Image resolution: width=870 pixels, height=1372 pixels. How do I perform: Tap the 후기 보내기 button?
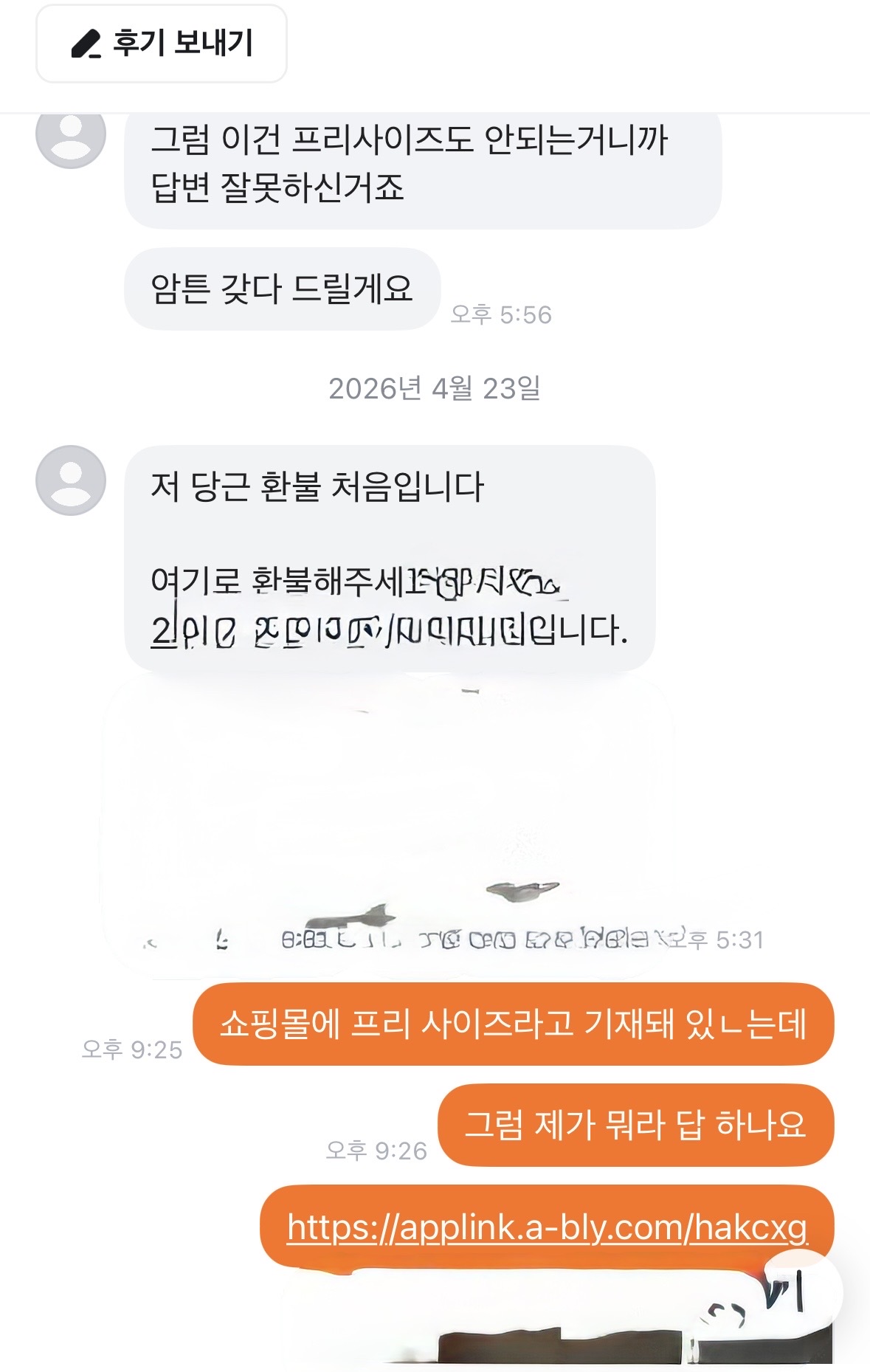coord(162,44)
